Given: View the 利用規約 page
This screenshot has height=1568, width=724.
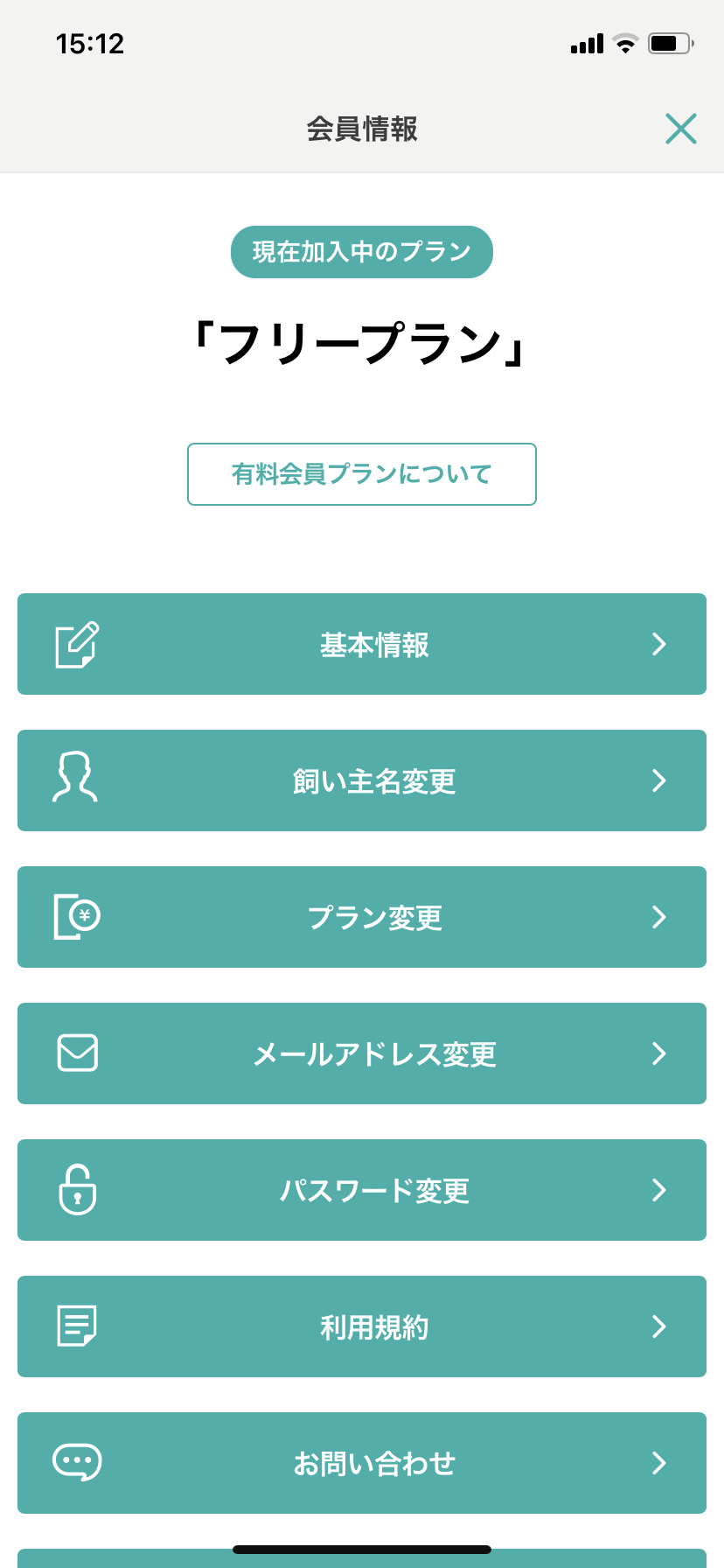Looking at the screenshot, I should click(x=362, y=1326).
